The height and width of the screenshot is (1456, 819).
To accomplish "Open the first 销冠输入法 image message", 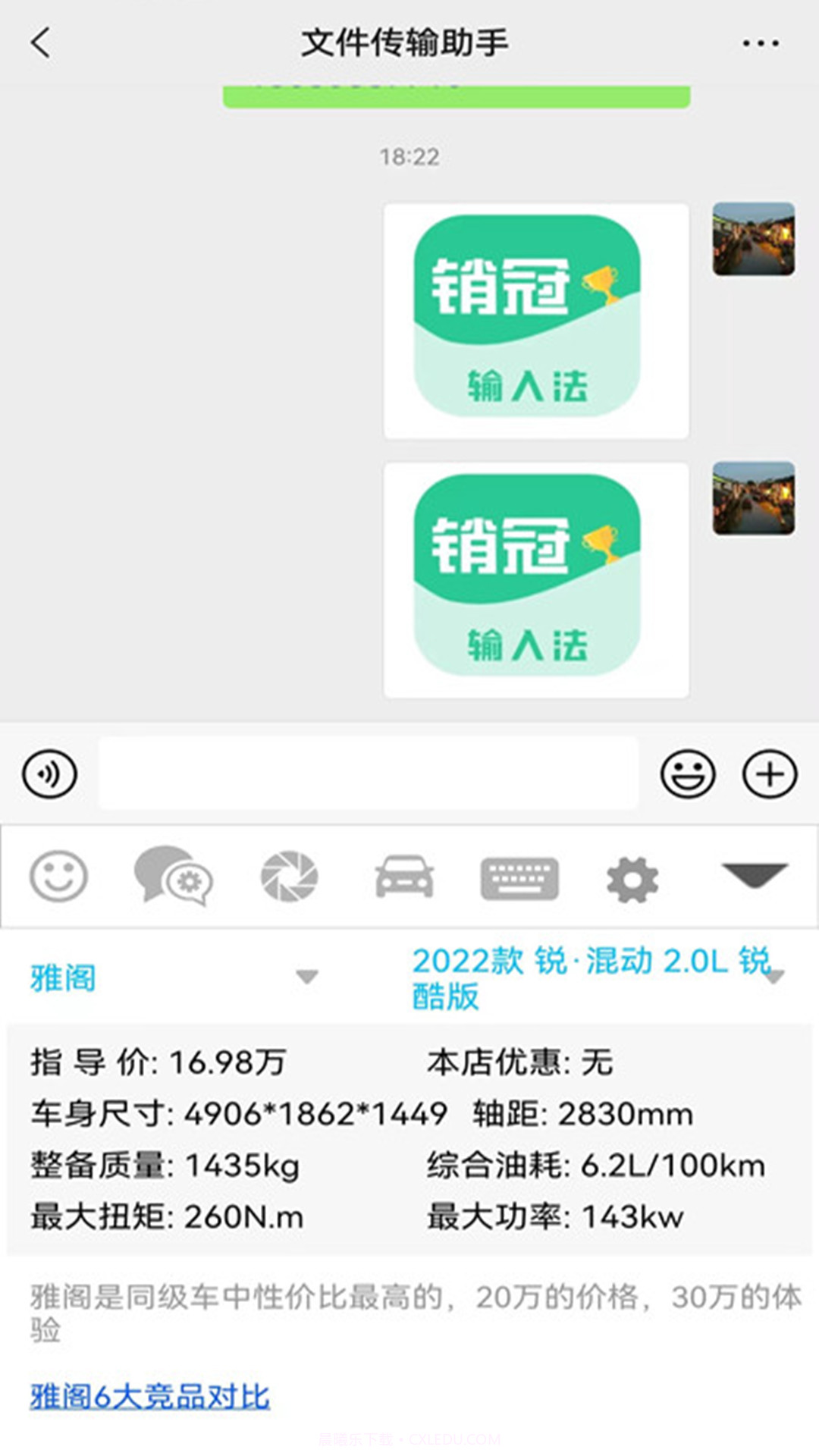I will (535, 318).
